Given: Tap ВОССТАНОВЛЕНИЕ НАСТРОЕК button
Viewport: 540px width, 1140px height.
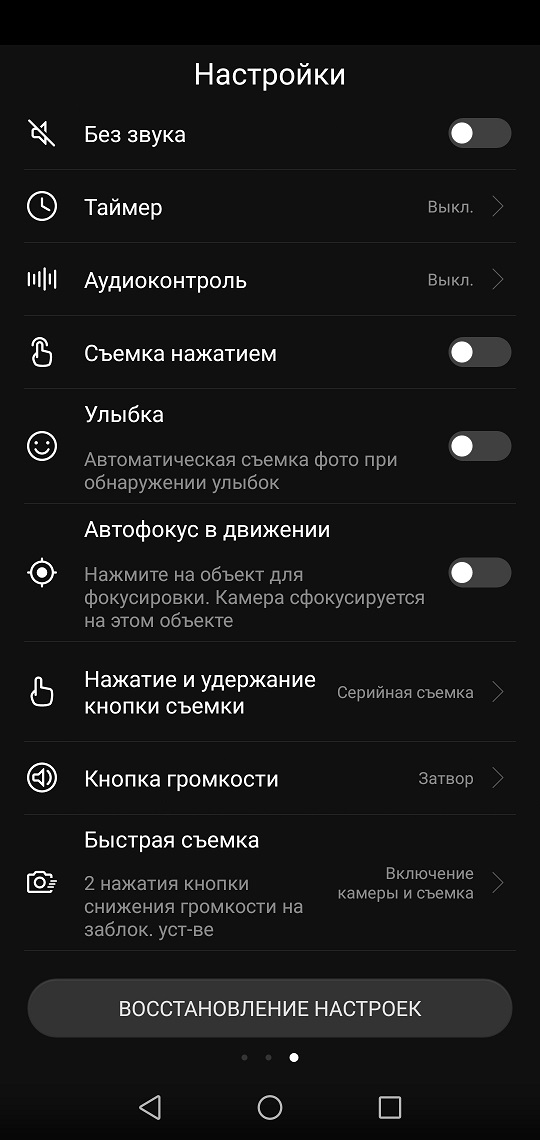Looking at the screenshot, I should [270, 1008].
